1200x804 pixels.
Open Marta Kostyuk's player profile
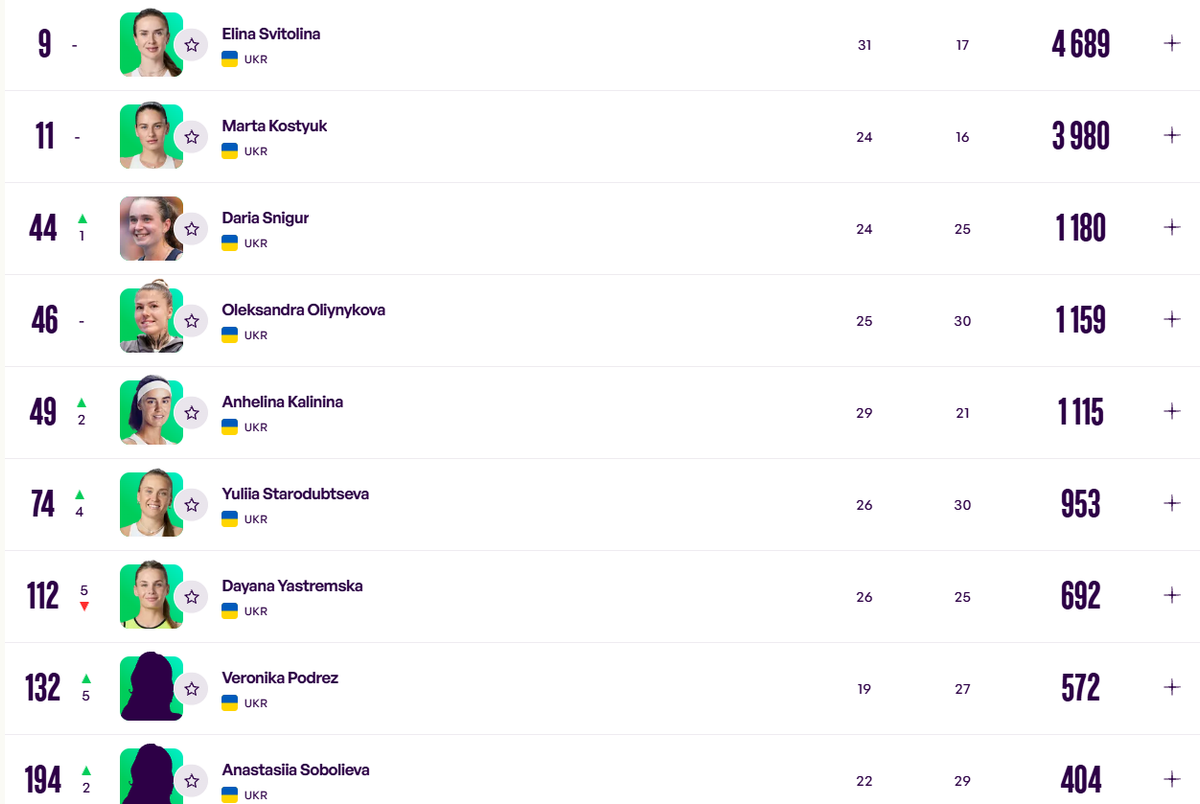[x=274, y=126]
